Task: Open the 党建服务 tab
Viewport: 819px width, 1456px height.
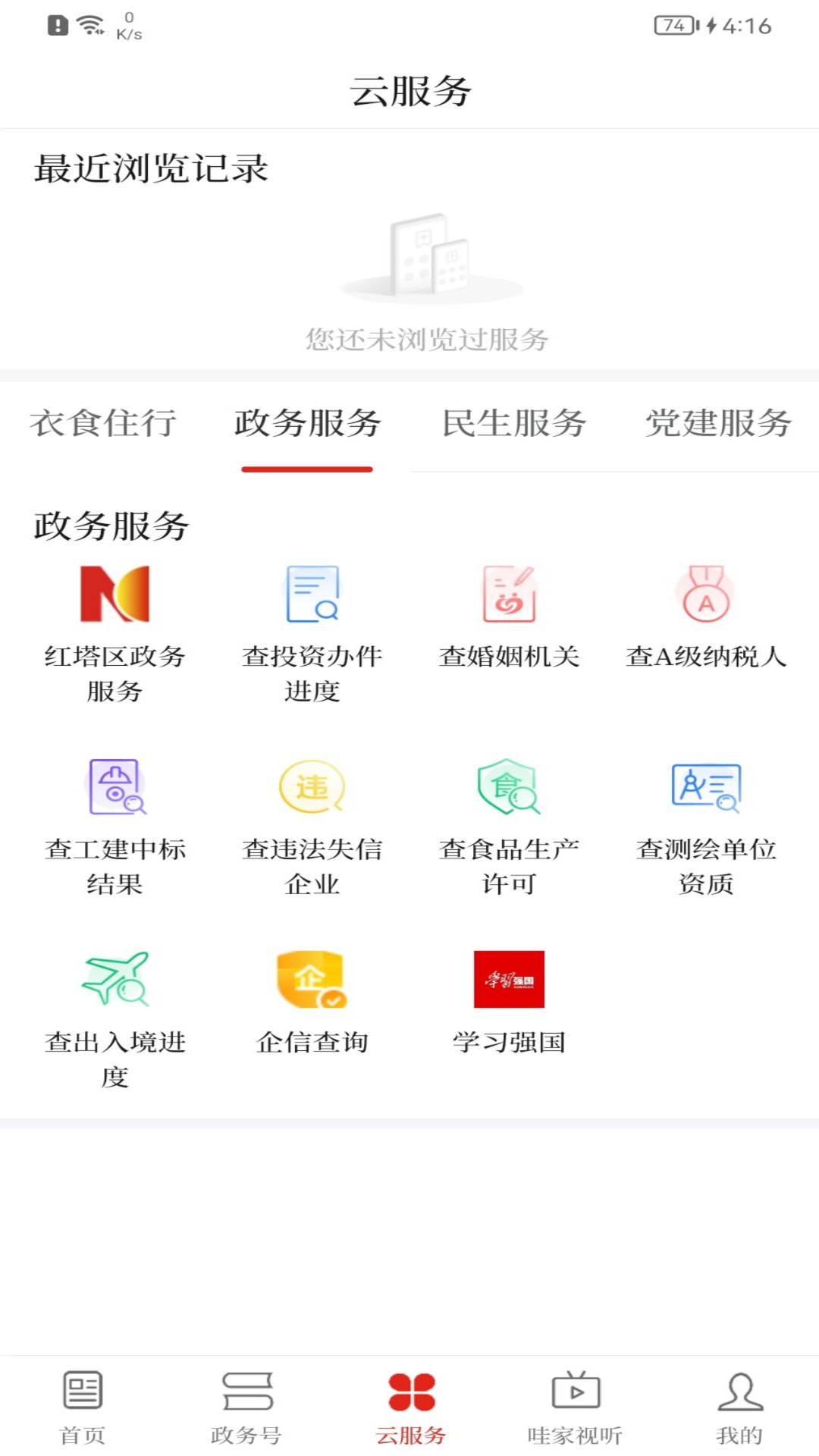Action: coord(718,423)
